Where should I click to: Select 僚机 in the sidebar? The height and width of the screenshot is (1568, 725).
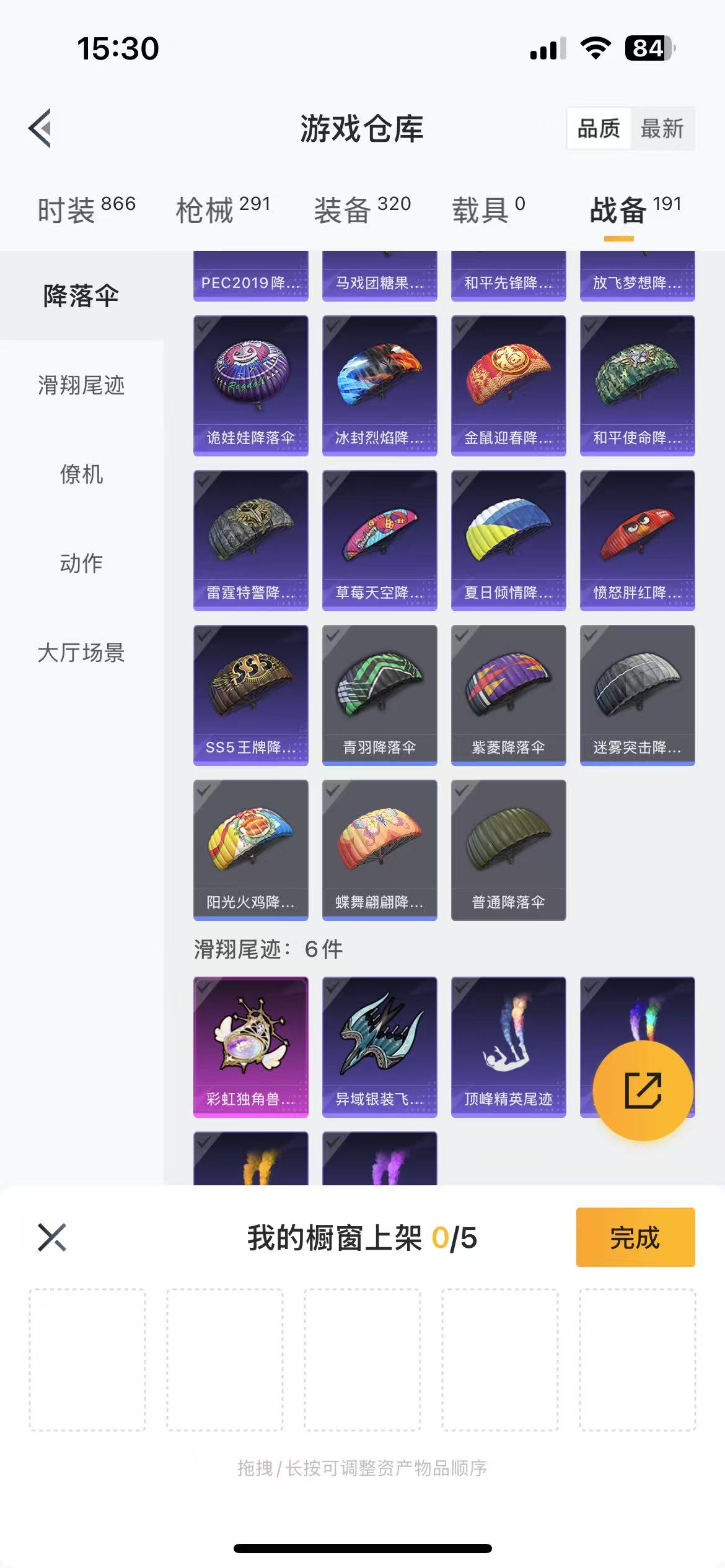[x=81, y=474]
